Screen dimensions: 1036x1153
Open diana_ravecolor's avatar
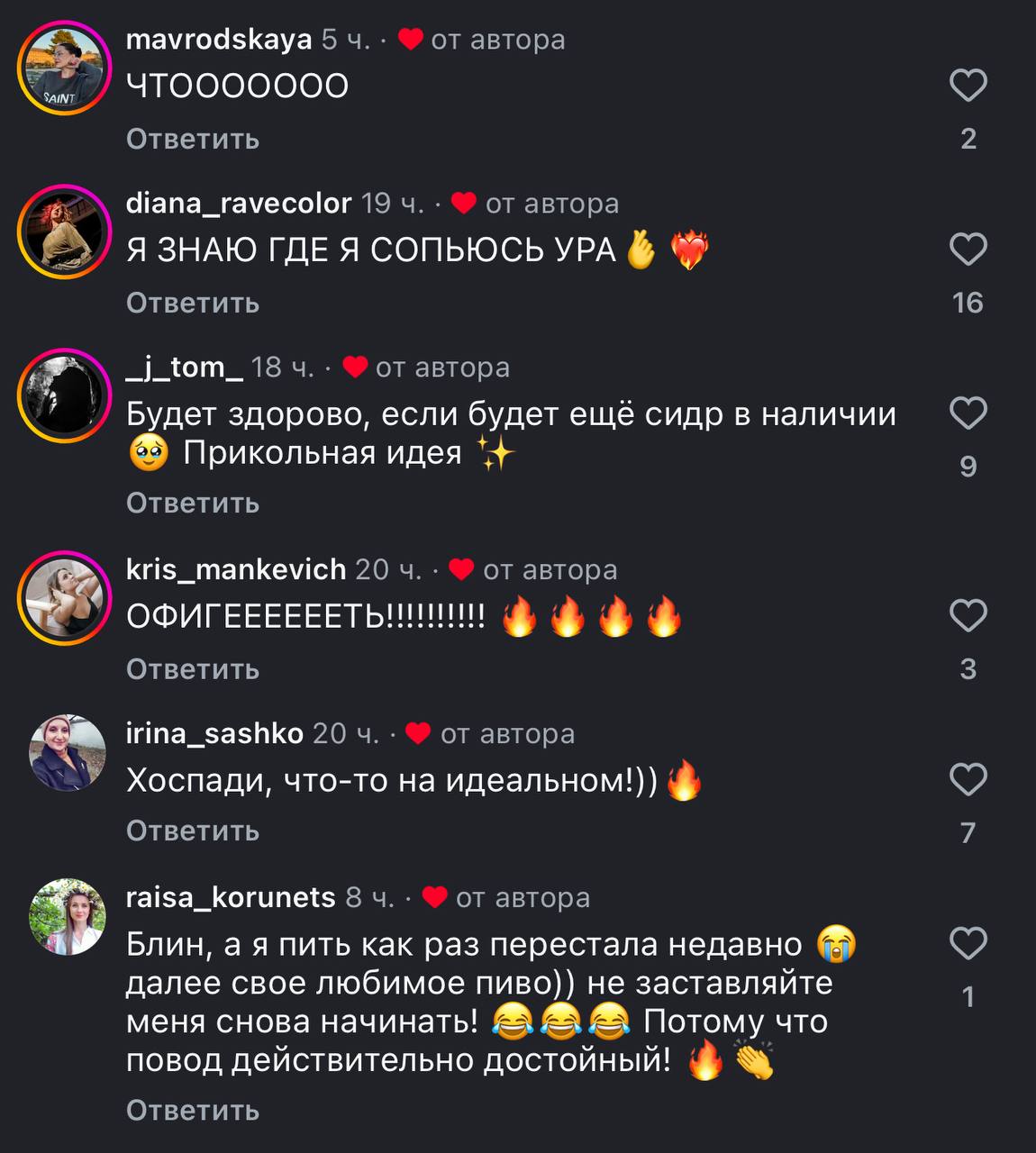[64, 232]
